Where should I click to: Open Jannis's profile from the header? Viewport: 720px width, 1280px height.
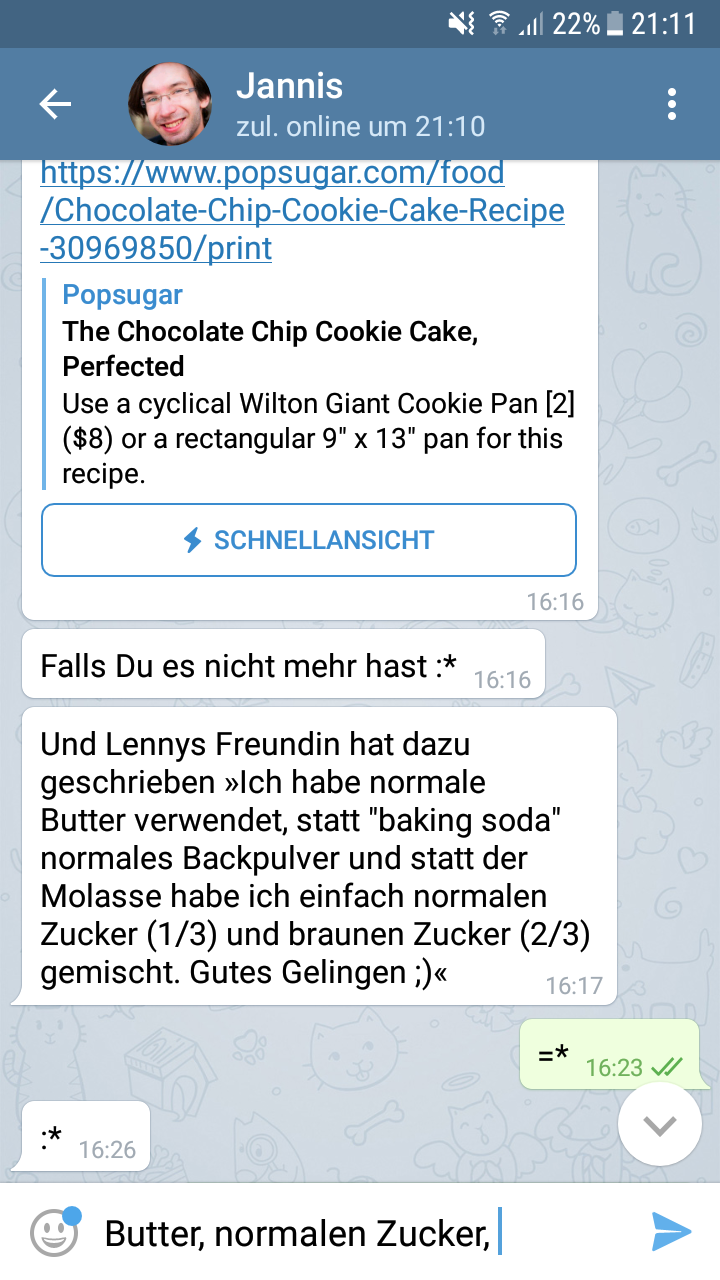(290, 104)
